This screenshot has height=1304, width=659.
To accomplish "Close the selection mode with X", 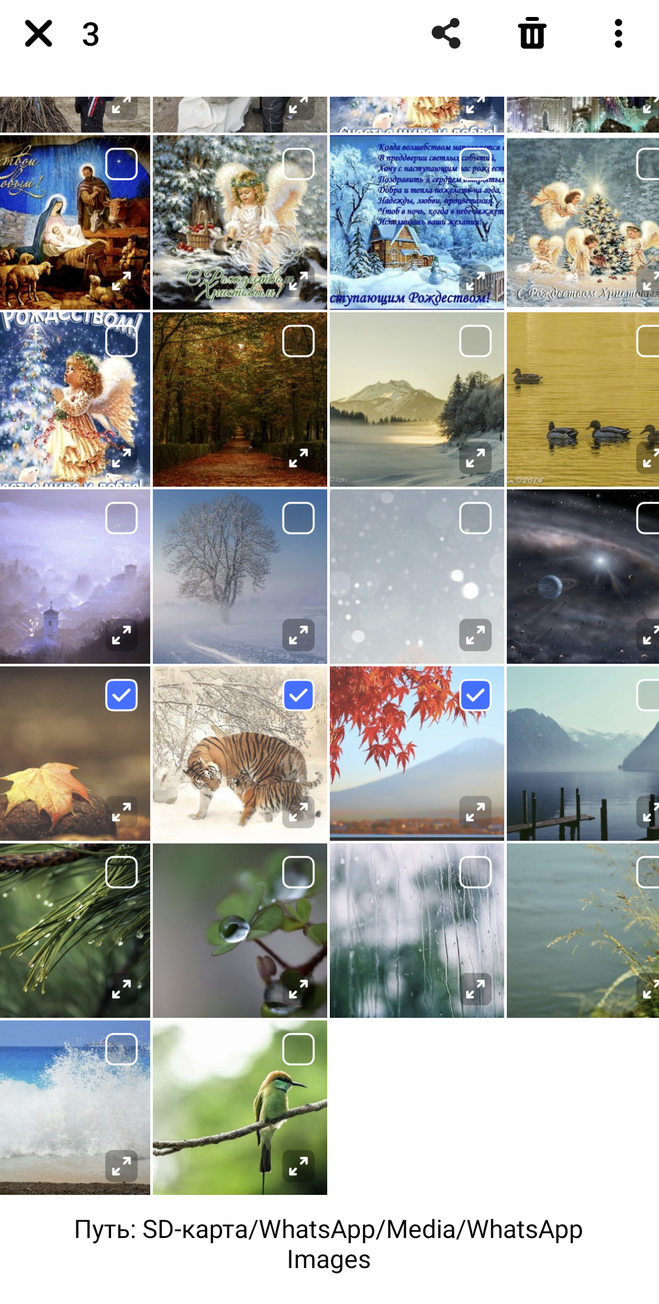I will click(38, 34).
